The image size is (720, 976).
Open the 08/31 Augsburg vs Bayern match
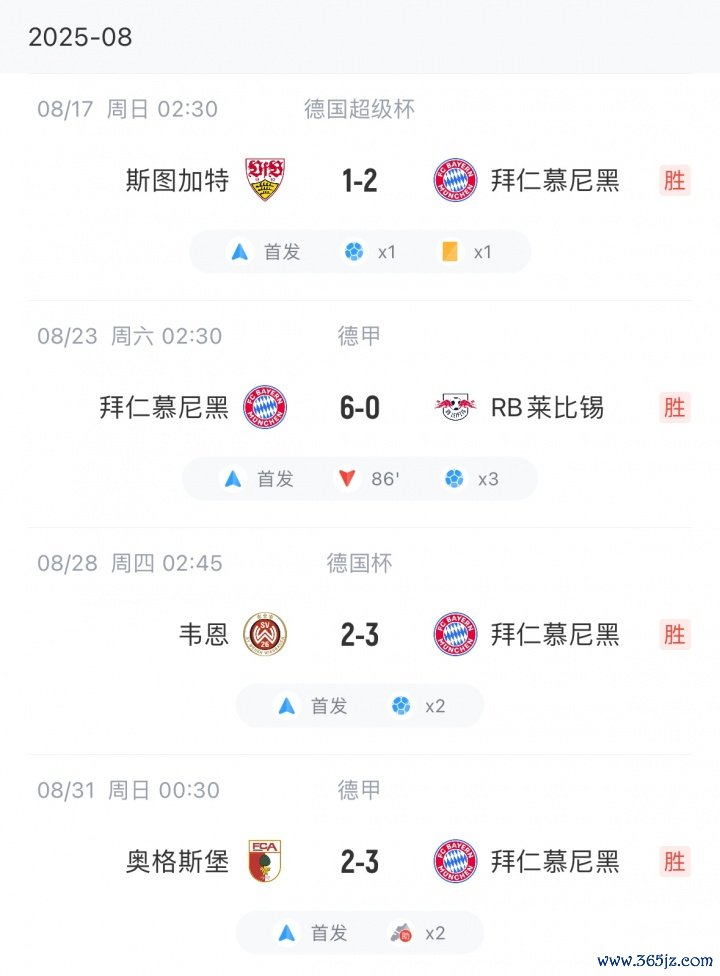coord(359,862)
